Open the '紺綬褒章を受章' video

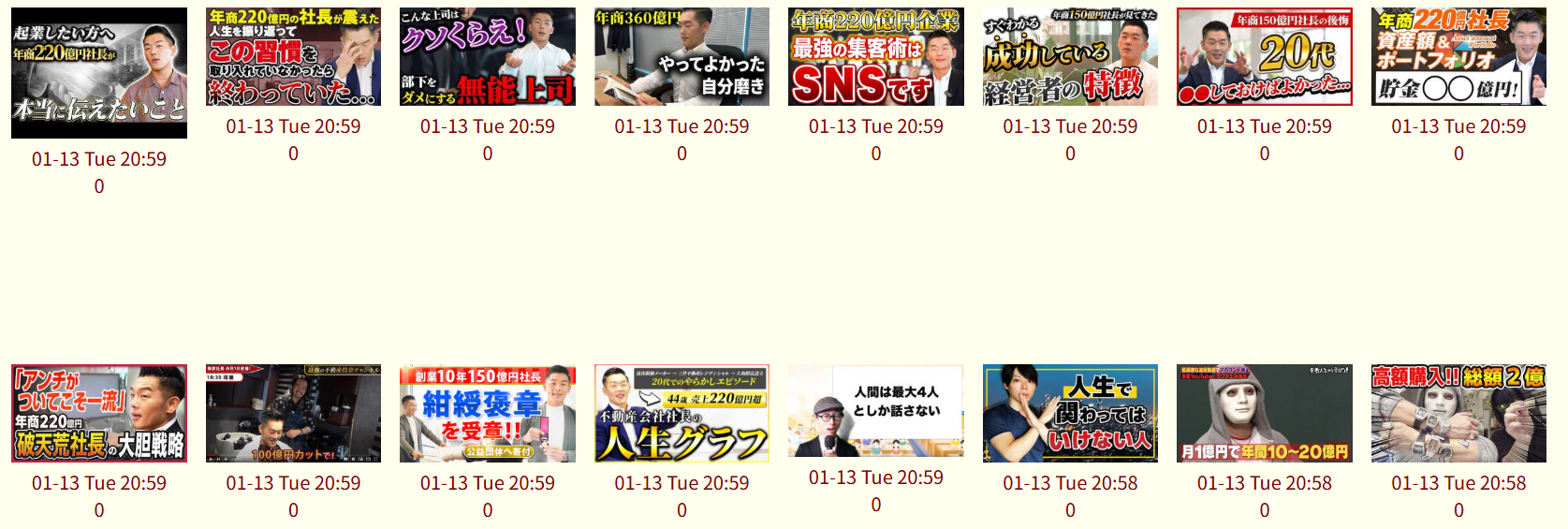(x=487, y=413)
